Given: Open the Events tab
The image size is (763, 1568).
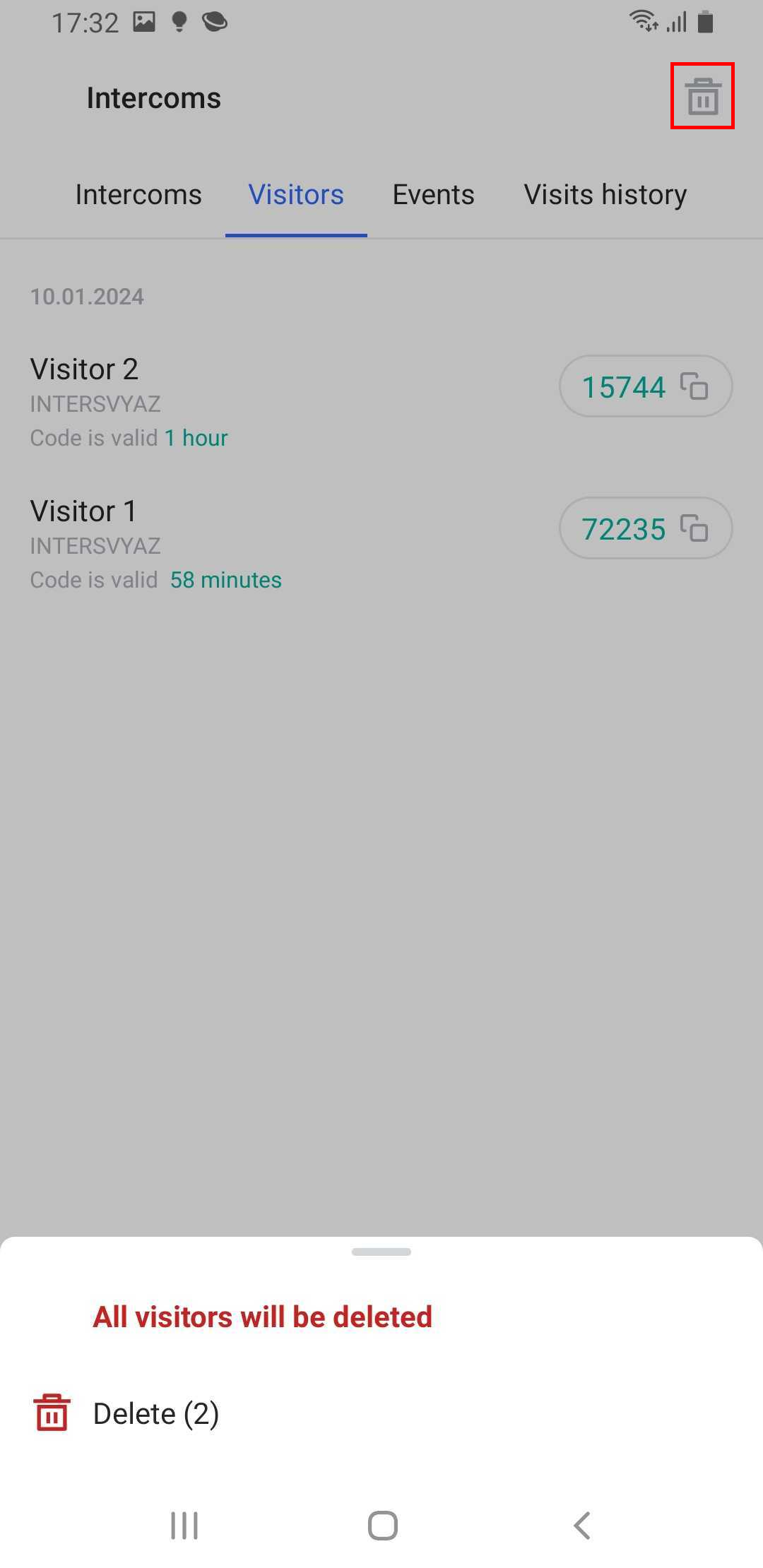Looking at the screenshot, I should click(x=433, y=194).
